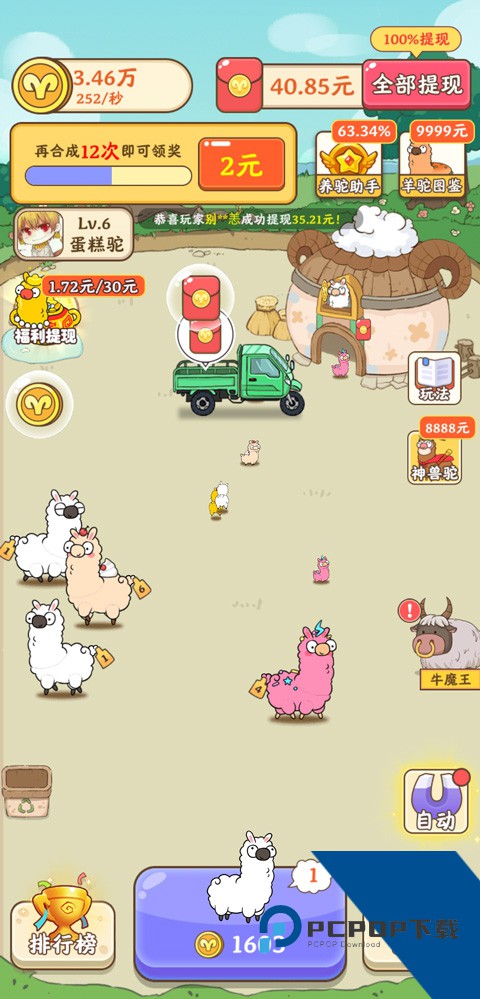
Task: Open 福利提现 welfare withdrawal
Action: pyautogui.click(x=46, y=310)
